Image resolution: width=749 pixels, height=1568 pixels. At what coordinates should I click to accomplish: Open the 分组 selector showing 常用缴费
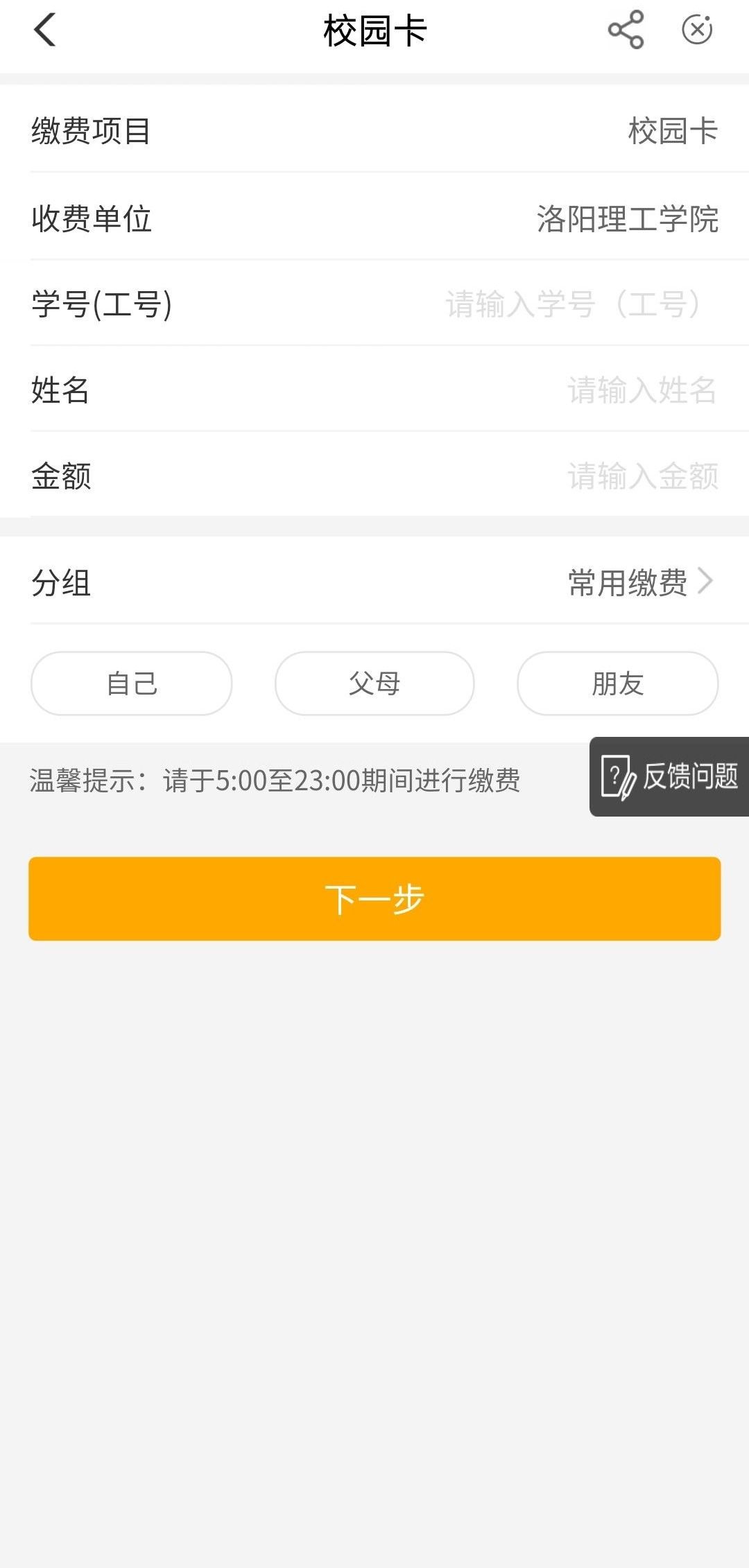coord(639,582)
